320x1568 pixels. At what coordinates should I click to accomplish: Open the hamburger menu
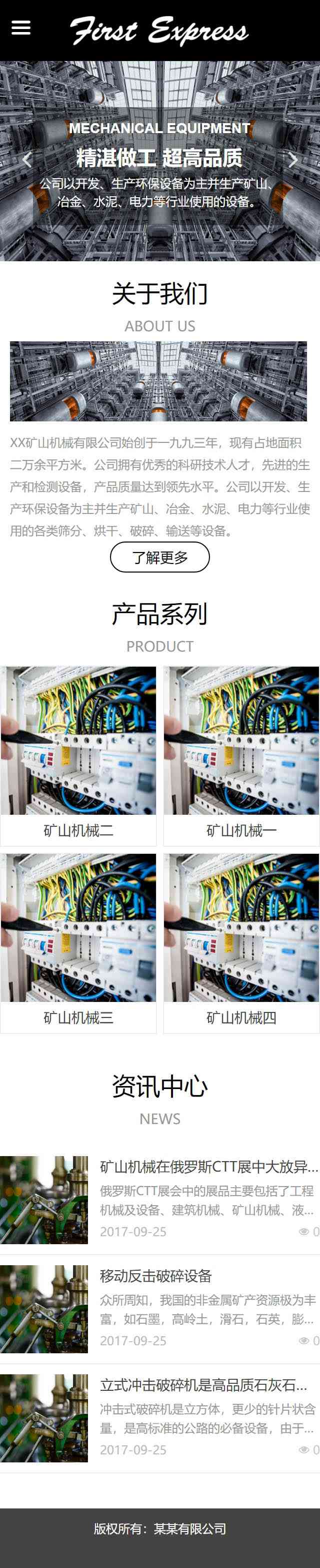(20, 28)
